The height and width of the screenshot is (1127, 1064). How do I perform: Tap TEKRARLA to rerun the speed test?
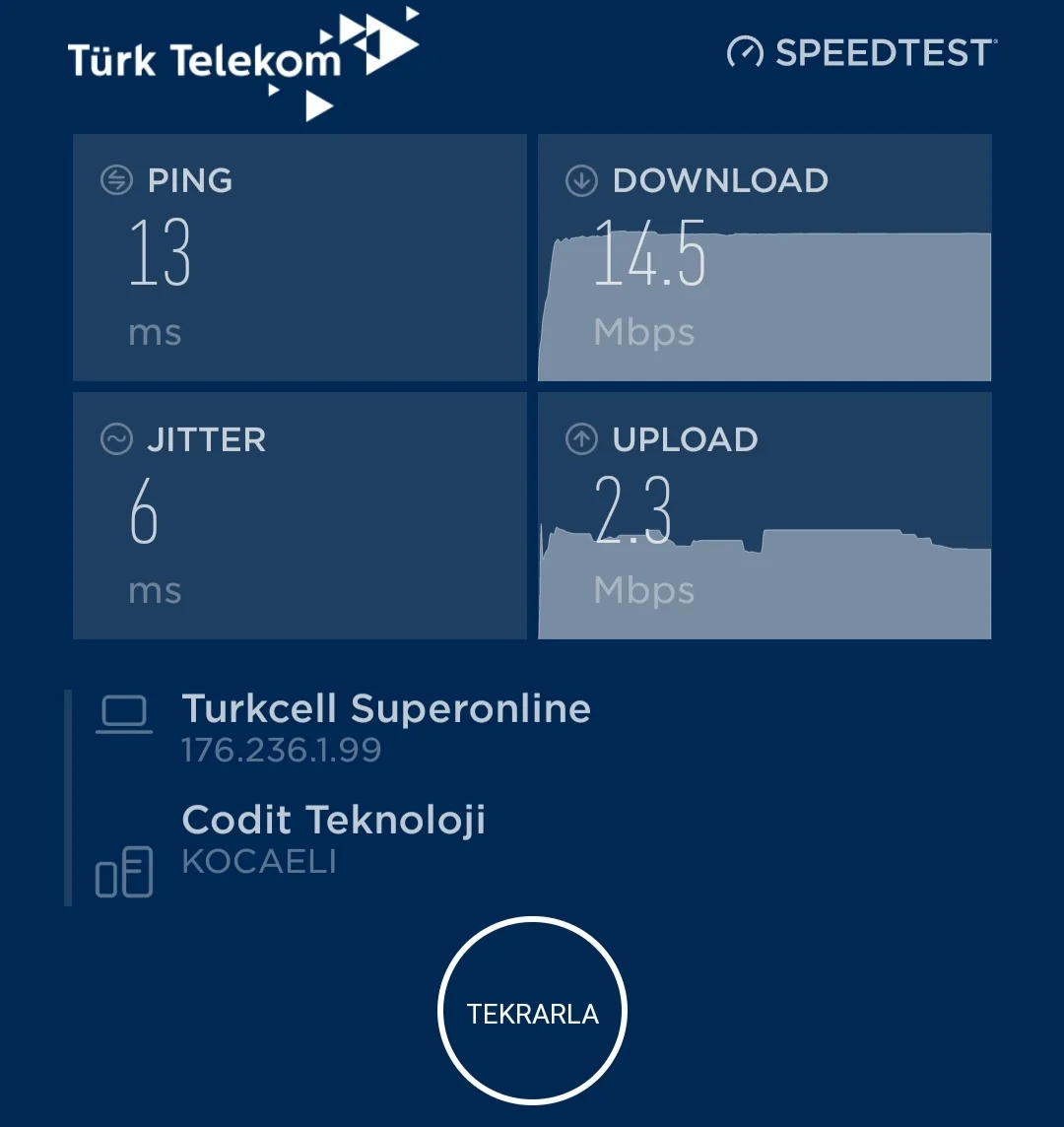pos(532,1012)
